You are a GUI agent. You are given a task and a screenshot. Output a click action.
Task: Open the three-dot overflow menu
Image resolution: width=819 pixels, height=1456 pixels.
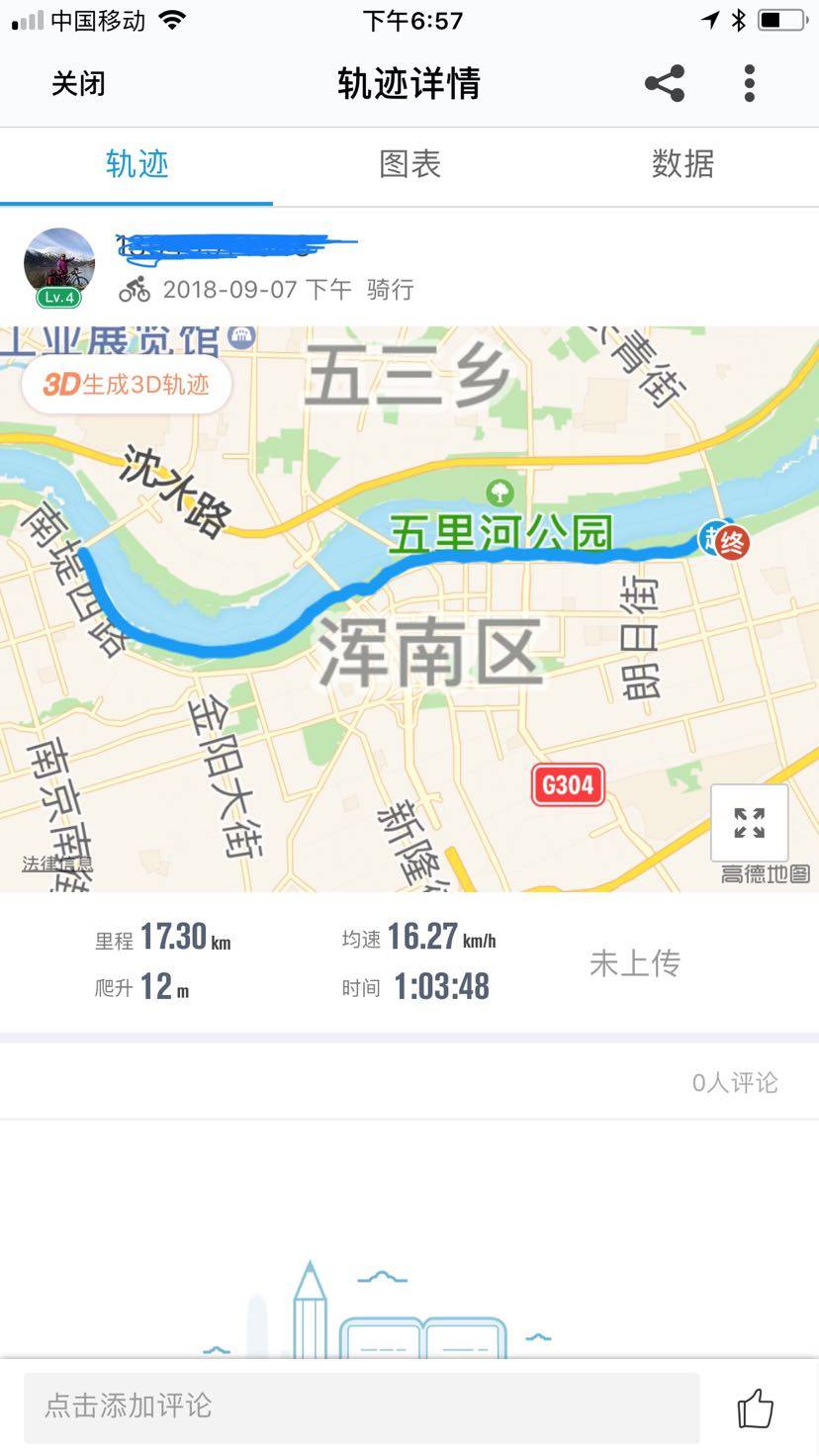(750, 84)
